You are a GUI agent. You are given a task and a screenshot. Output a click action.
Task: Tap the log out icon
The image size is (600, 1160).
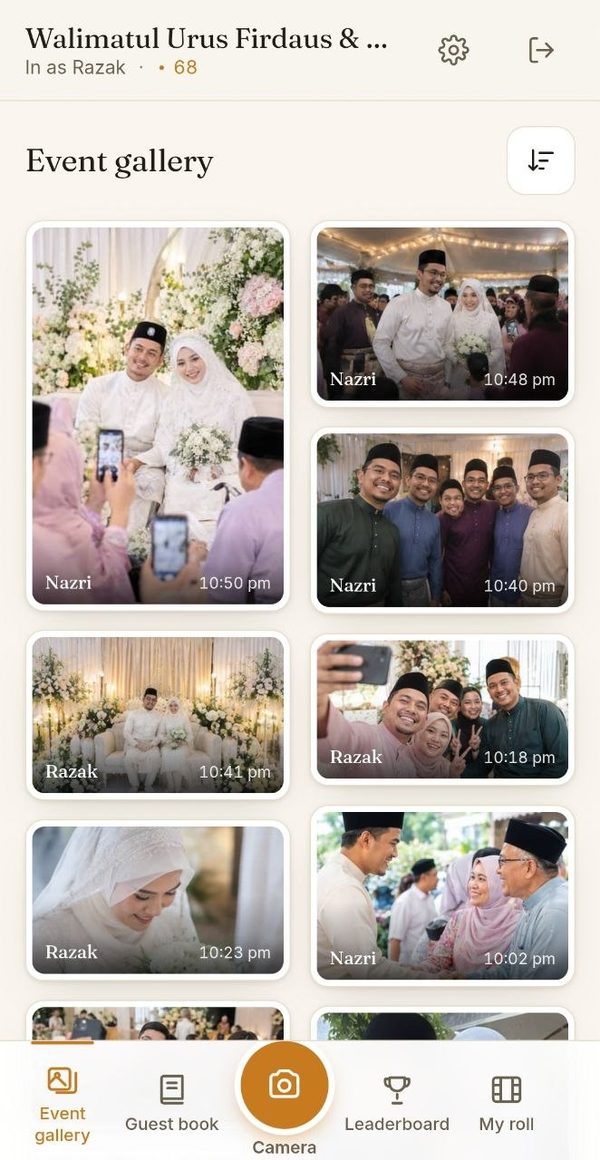541,50
